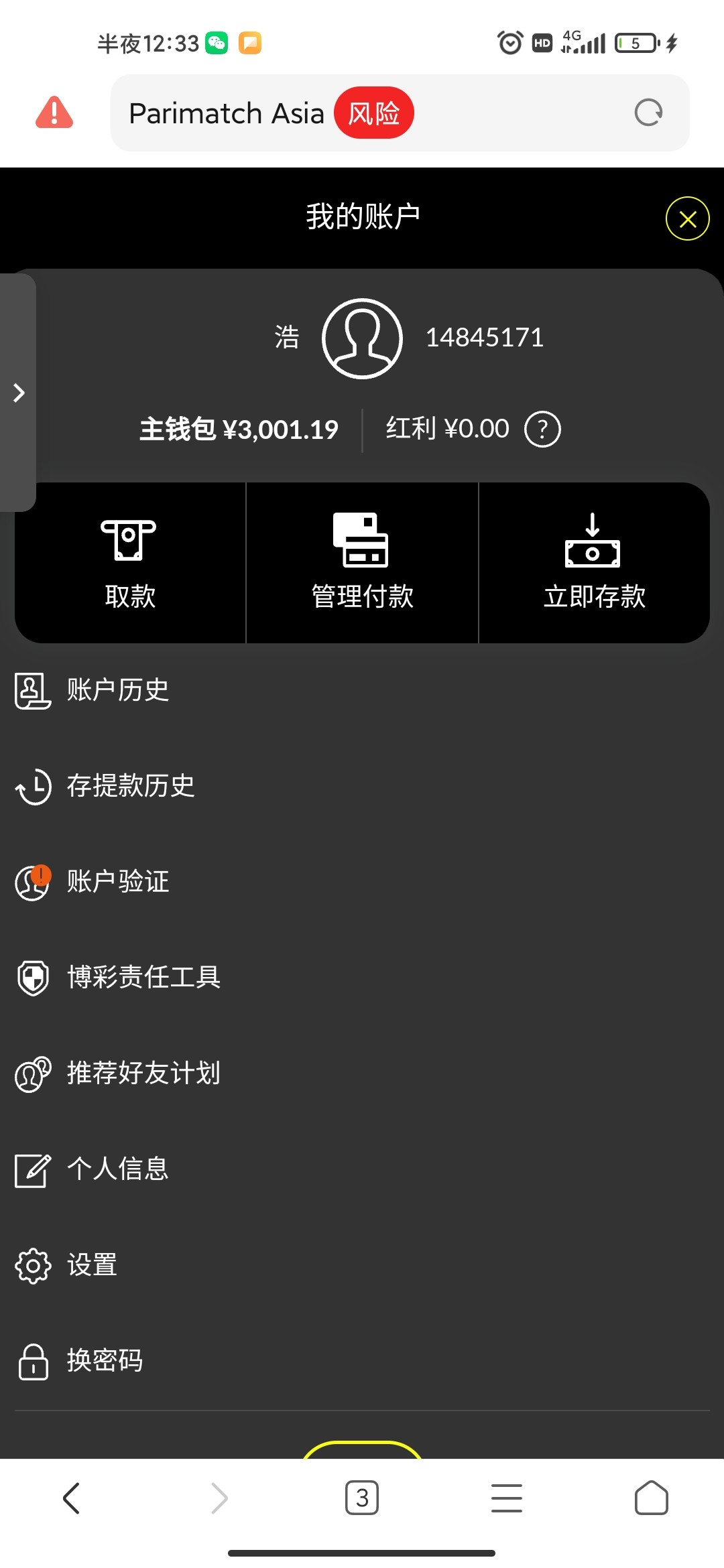Open the browser tabs switcher

[x=362, y=1498]
